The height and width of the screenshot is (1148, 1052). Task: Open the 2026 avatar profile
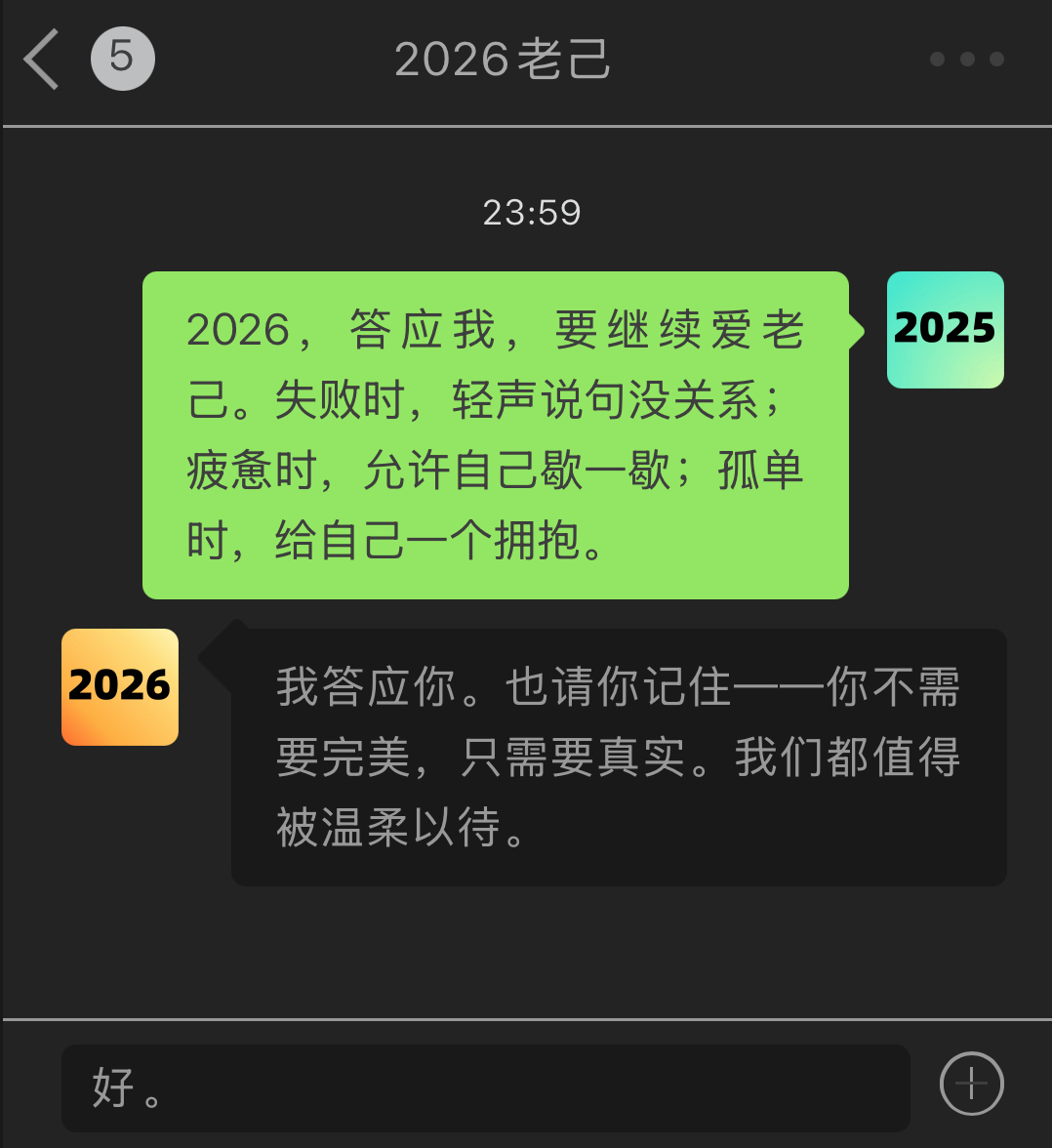coord(120,687)
